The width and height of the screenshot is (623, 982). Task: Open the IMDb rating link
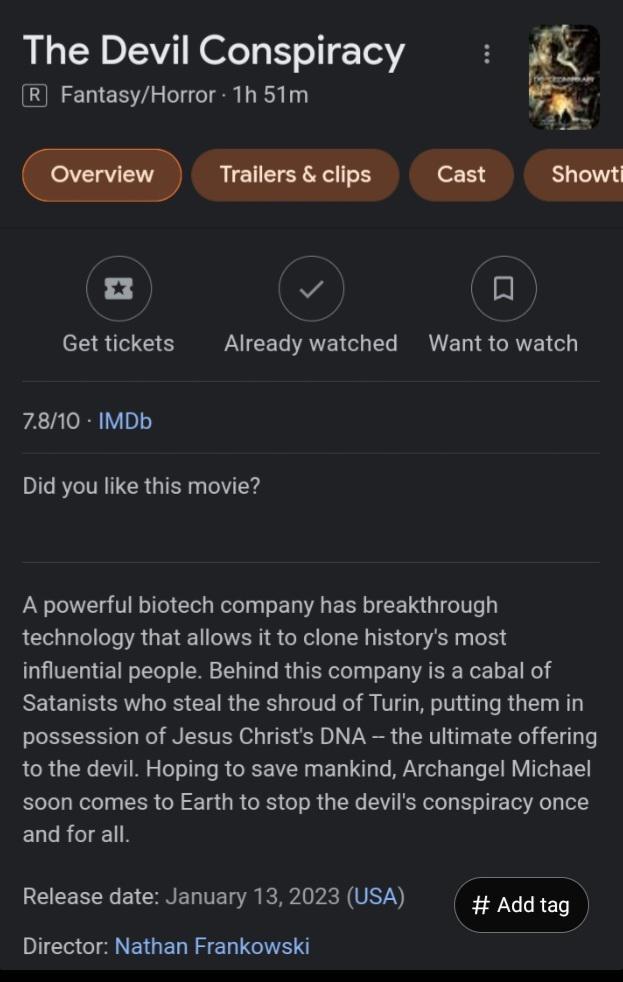(125, 421)
